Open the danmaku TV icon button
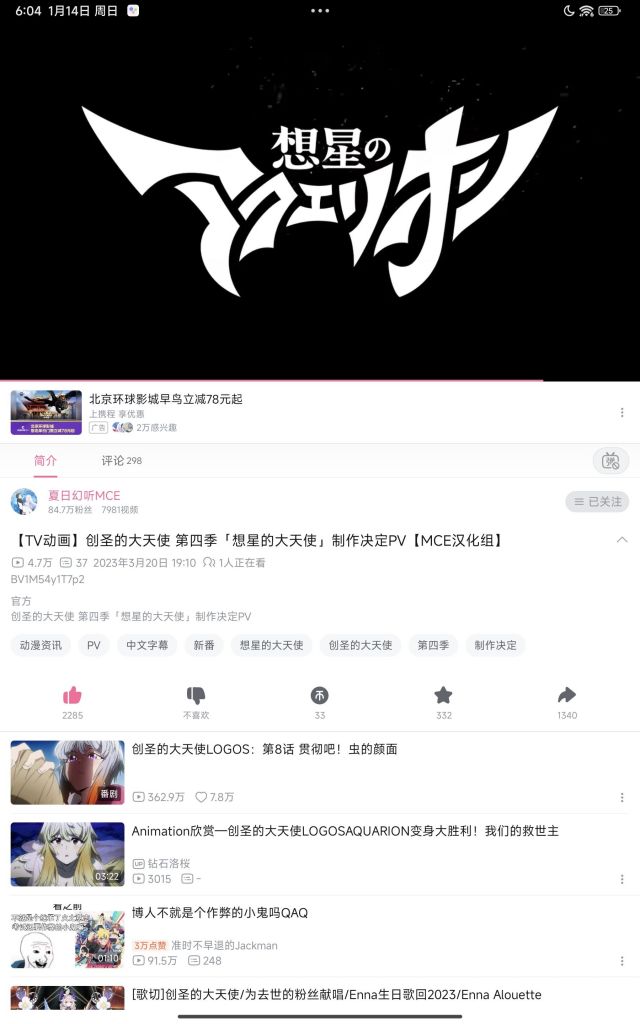Screen dimensions: 640x1024 610,461
